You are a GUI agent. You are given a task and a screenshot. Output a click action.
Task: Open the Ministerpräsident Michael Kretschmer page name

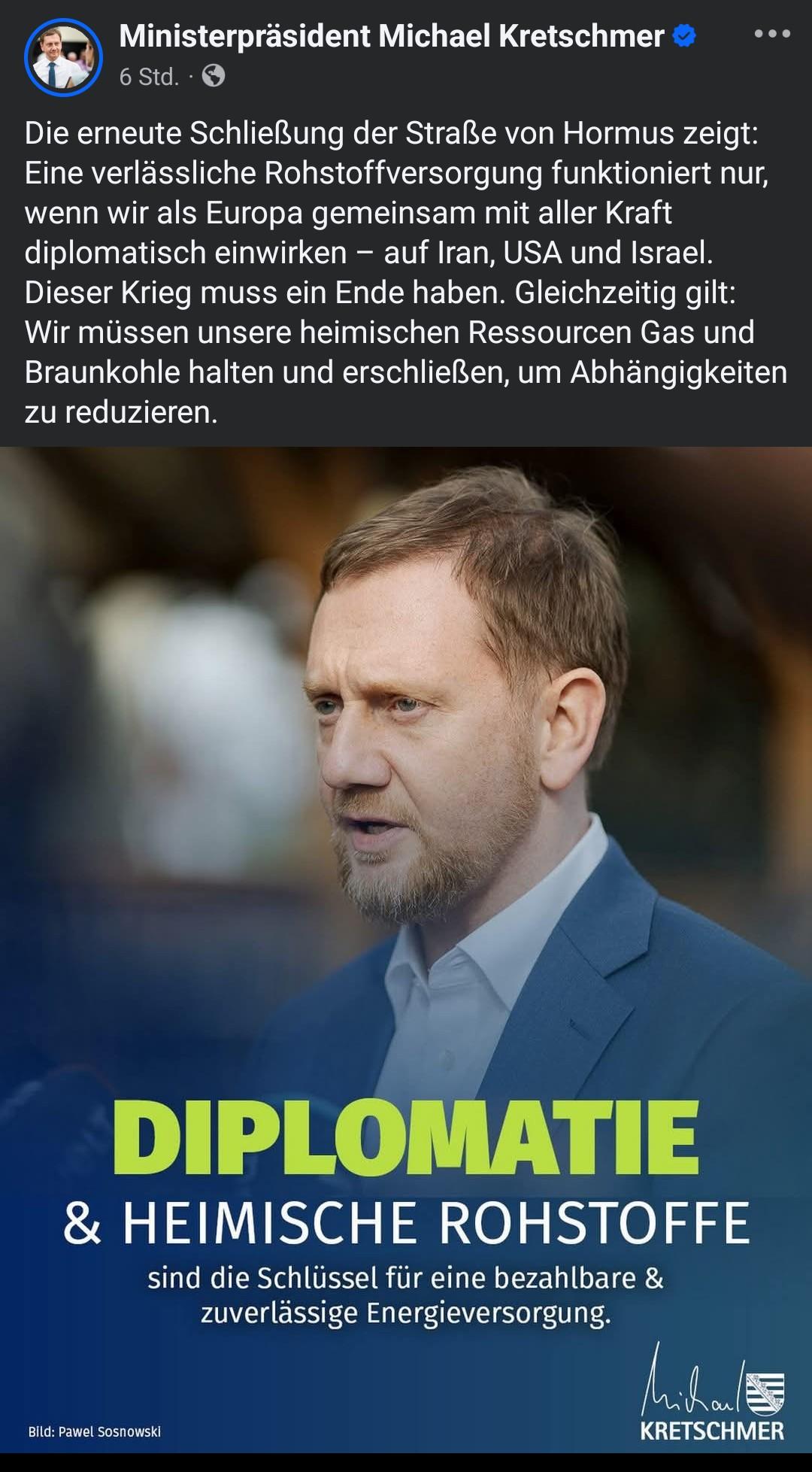click(391, 36)
